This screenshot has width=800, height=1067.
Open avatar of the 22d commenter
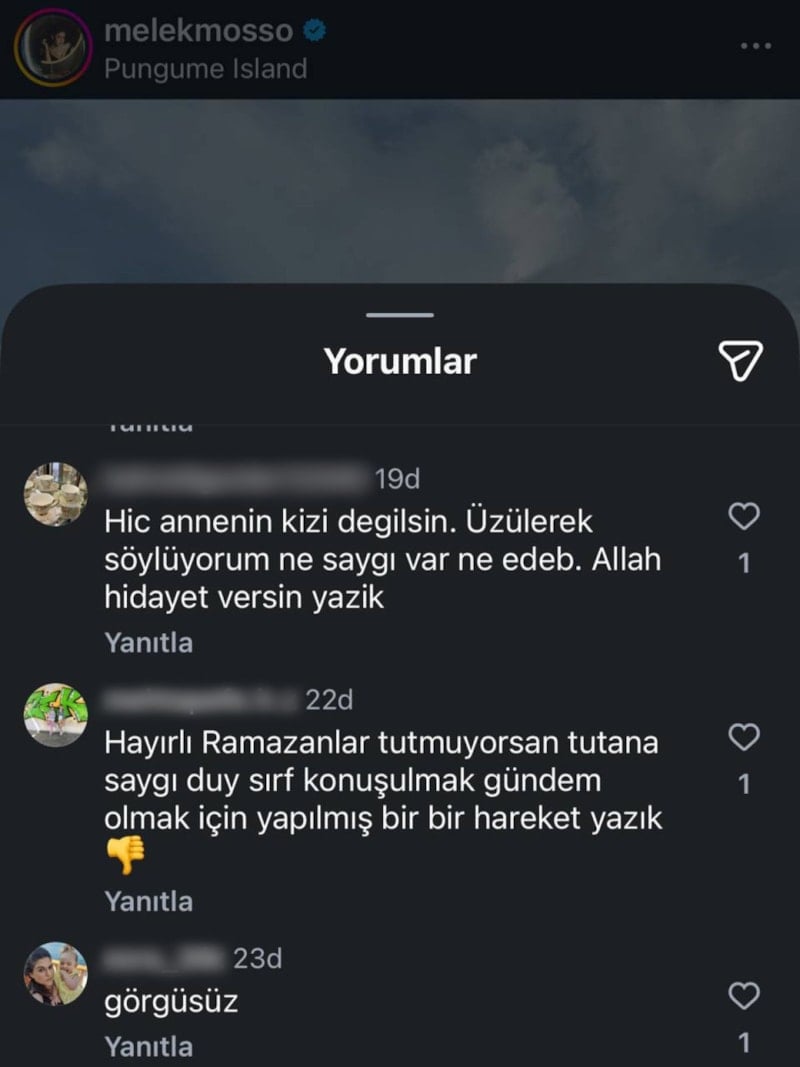point(56,715)
